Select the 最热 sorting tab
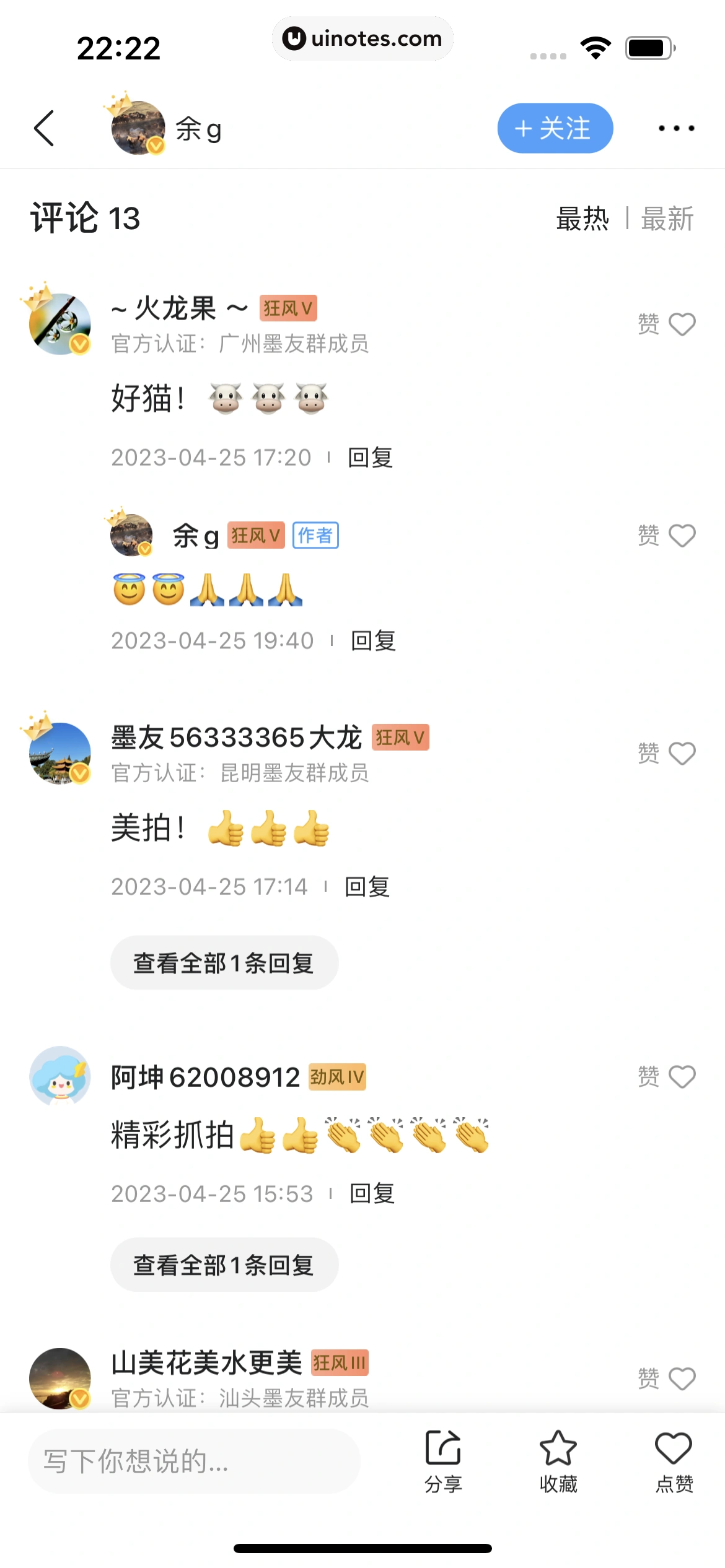This screenshot has height=1568, width=725. click(x=582, y=219)
